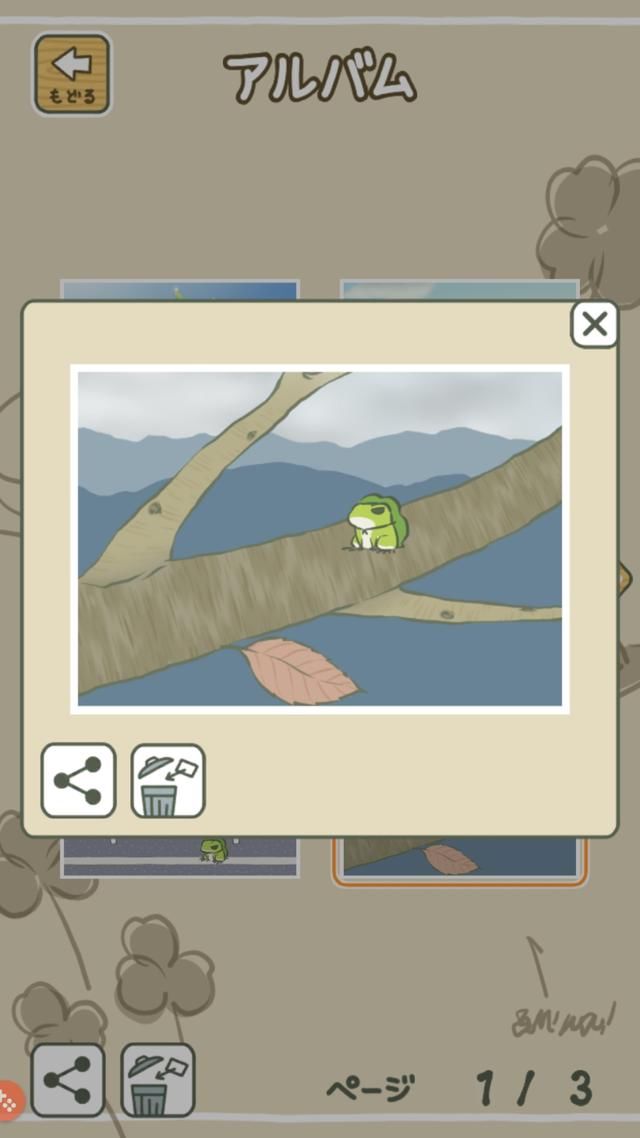Go back with the もどる button

coord(71,73)
